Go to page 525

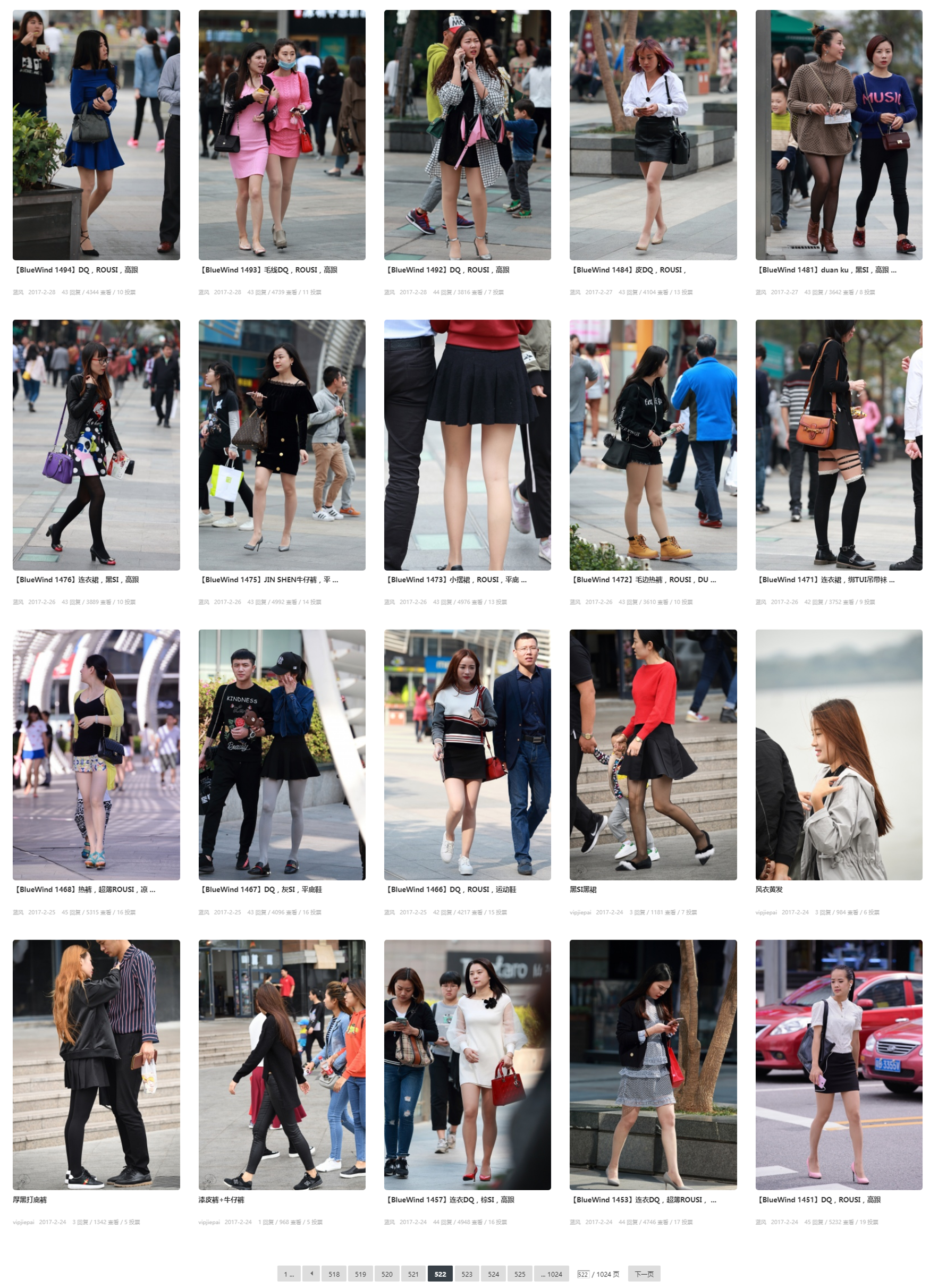519,1274
